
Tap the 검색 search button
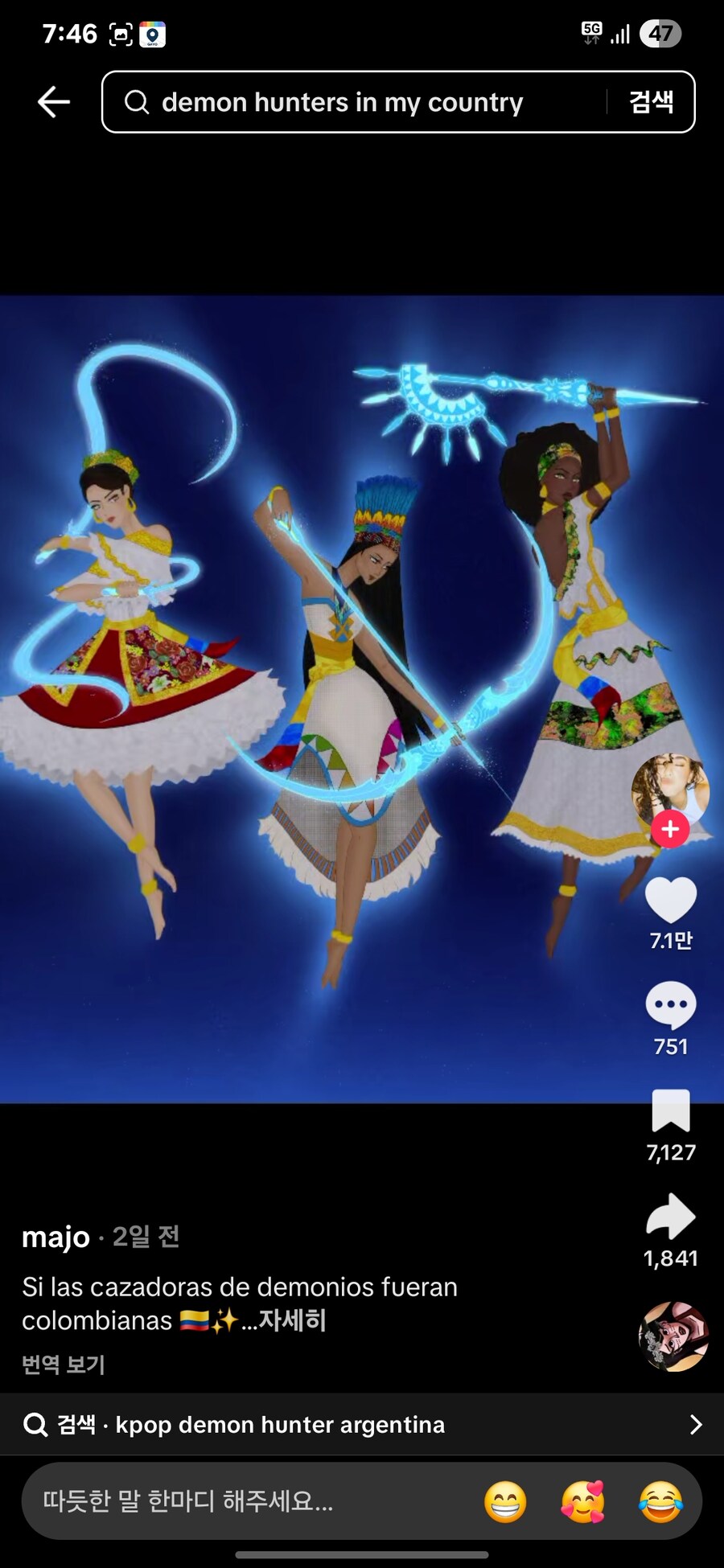pyautogui.click(x=651, y=102)
